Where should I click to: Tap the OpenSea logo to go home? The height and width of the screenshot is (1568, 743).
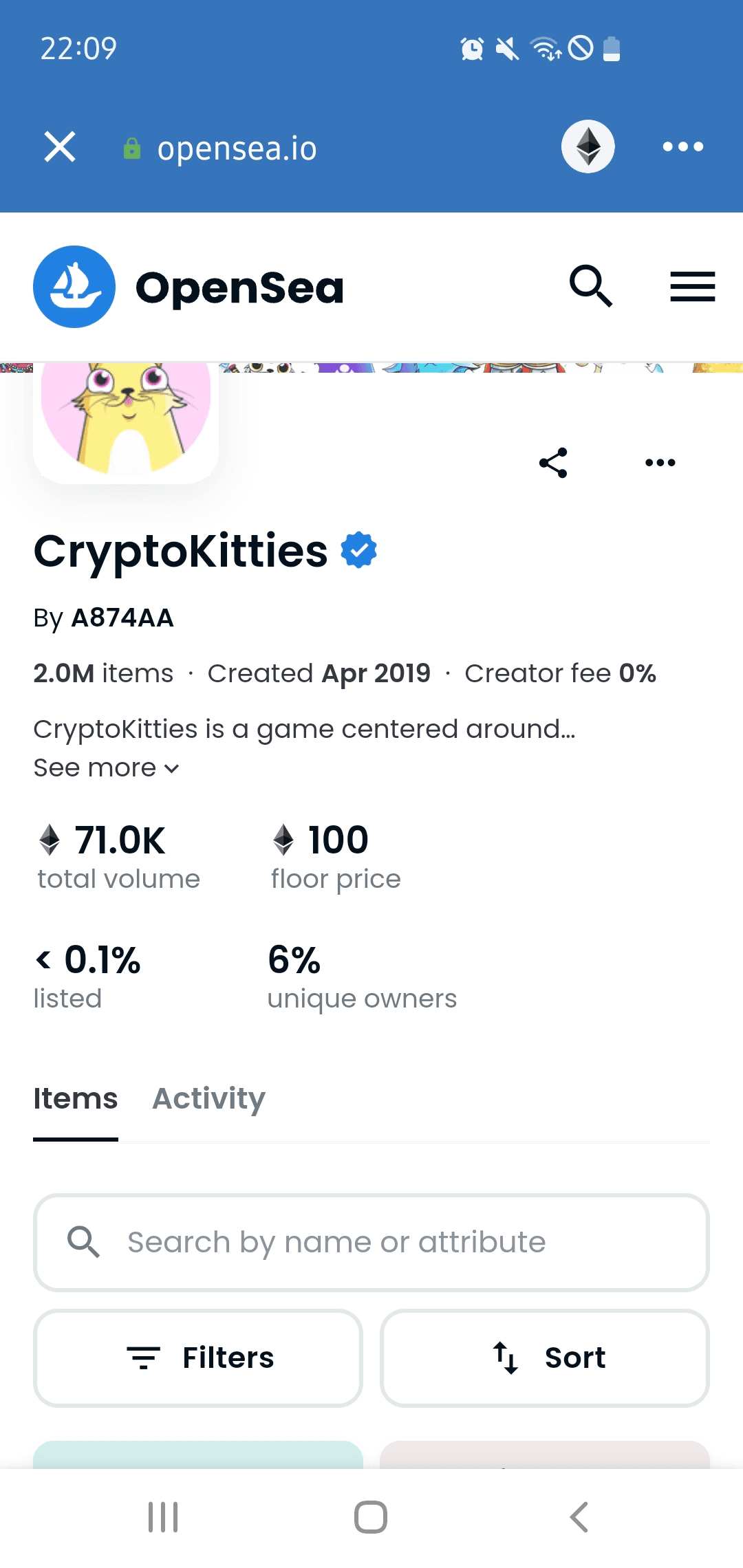(x=188, y=287)
